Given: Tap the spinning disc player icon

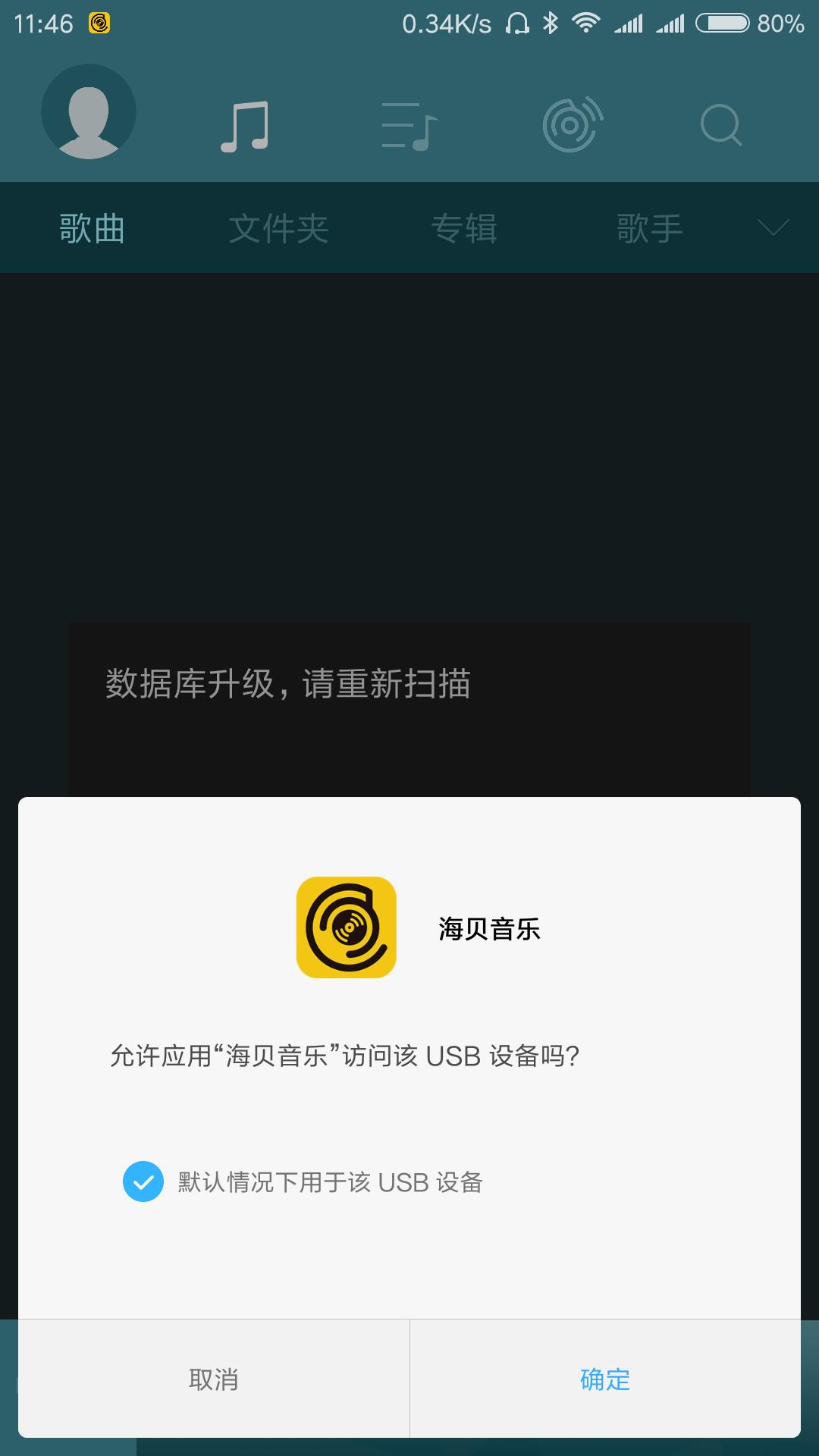Looking at the screenshot, I should pos(571,126).
